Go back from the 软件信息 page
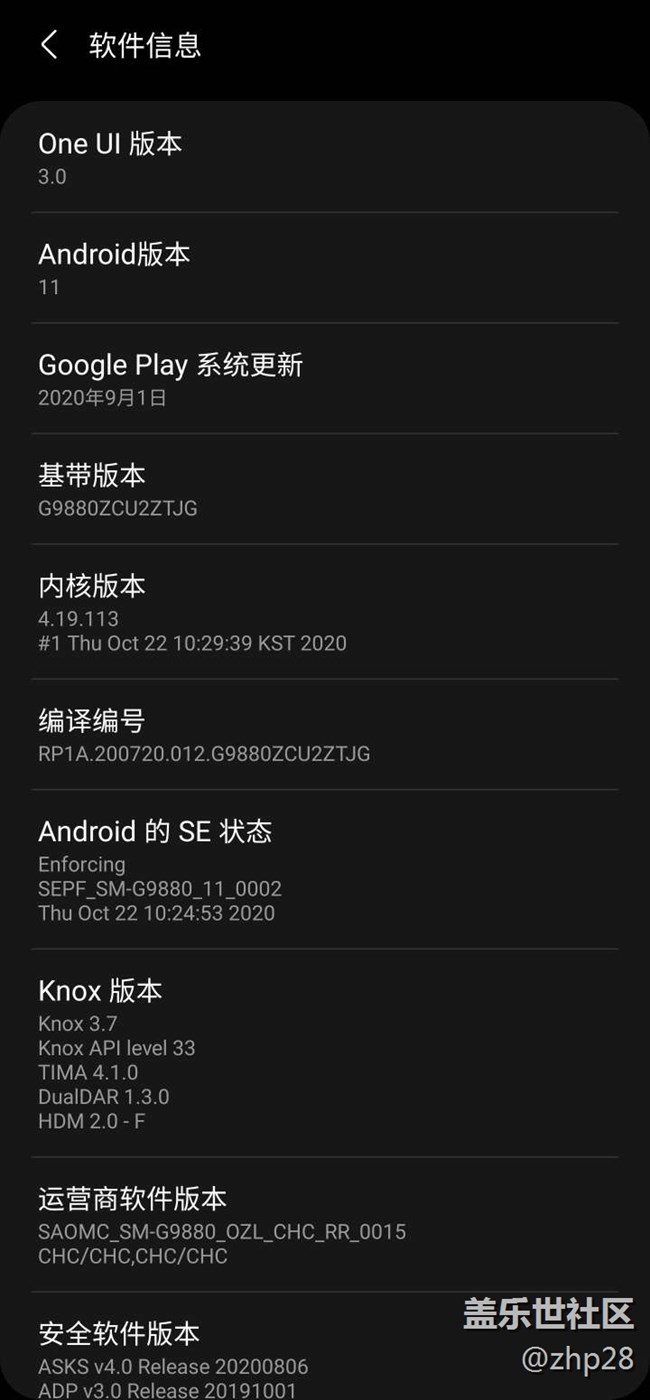The height and width of the screenshot is (1400, 650). (x=49, y=45)
